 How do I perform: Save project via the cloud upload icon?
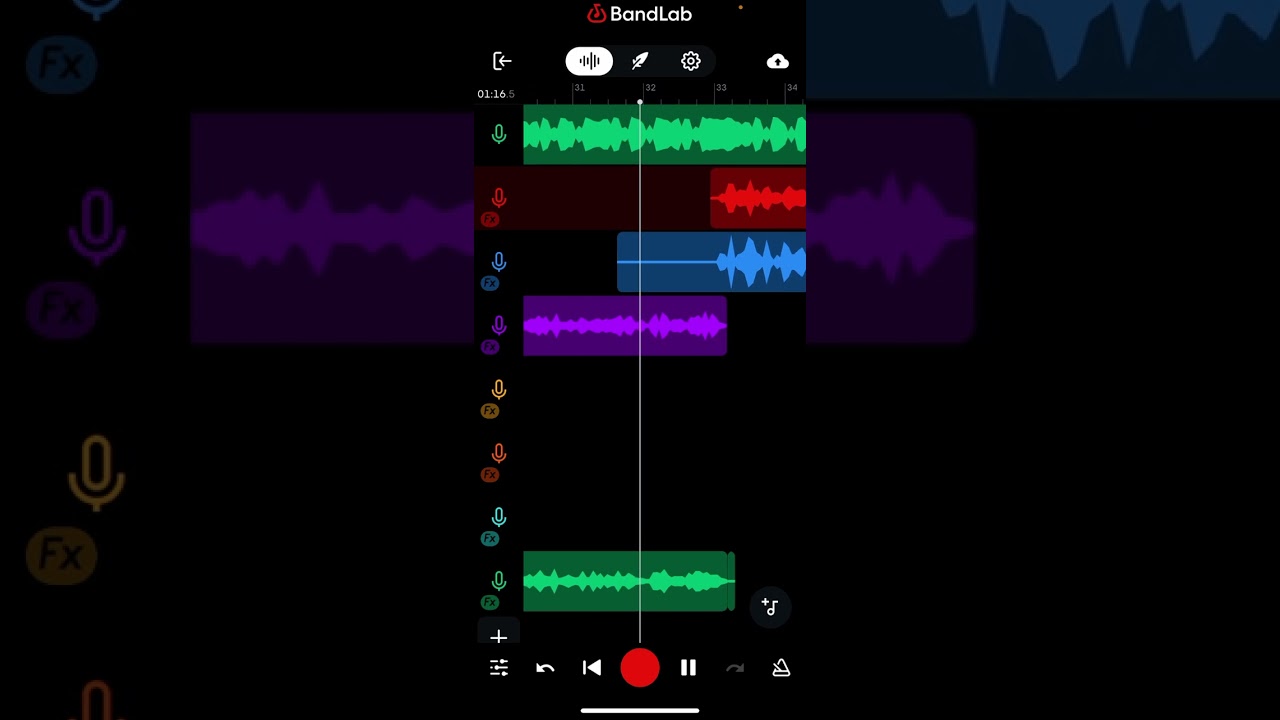[x=777, y=62]
